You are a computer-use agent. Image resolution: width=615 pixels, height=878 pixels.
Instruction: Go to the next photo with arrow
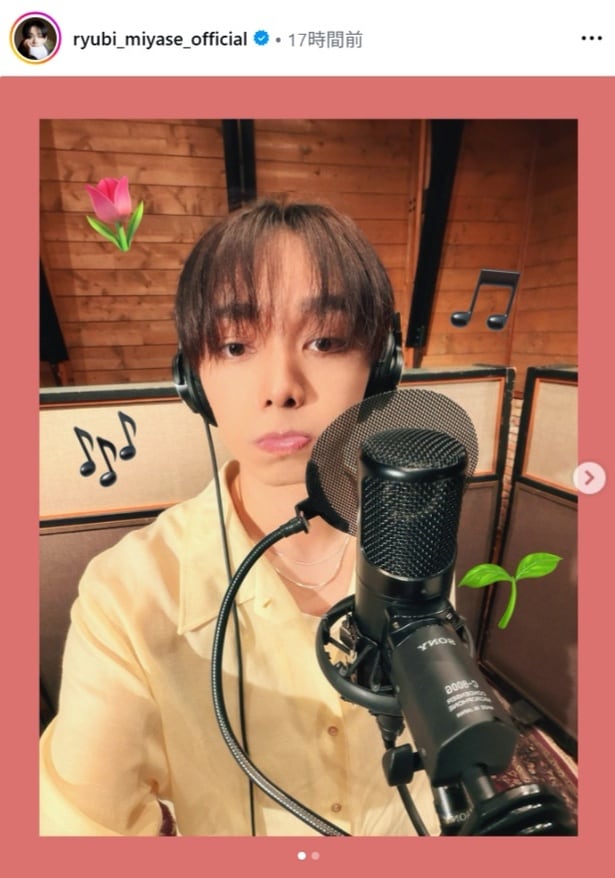coord(589,478)
